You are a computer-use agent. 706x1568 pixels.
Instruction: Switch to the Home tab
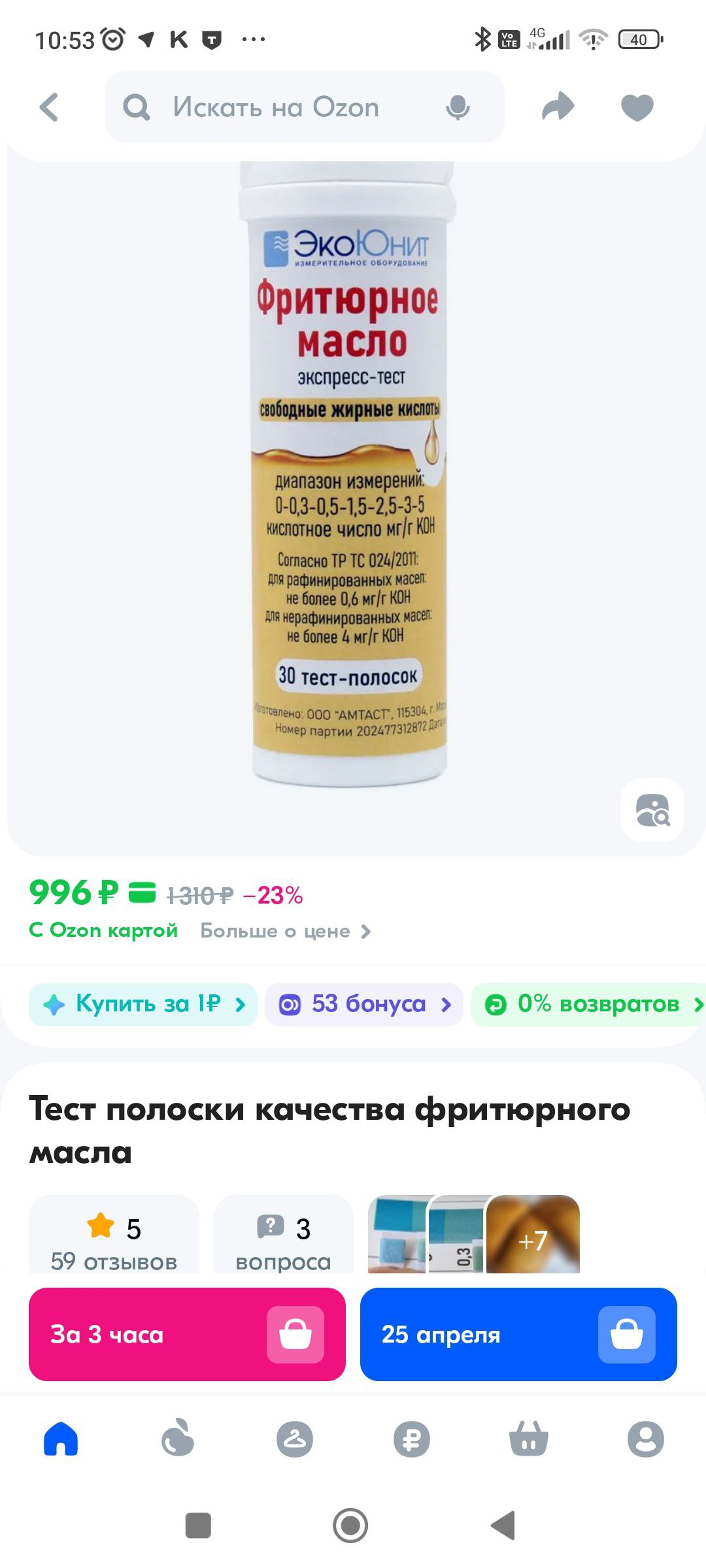(61, 1439)
